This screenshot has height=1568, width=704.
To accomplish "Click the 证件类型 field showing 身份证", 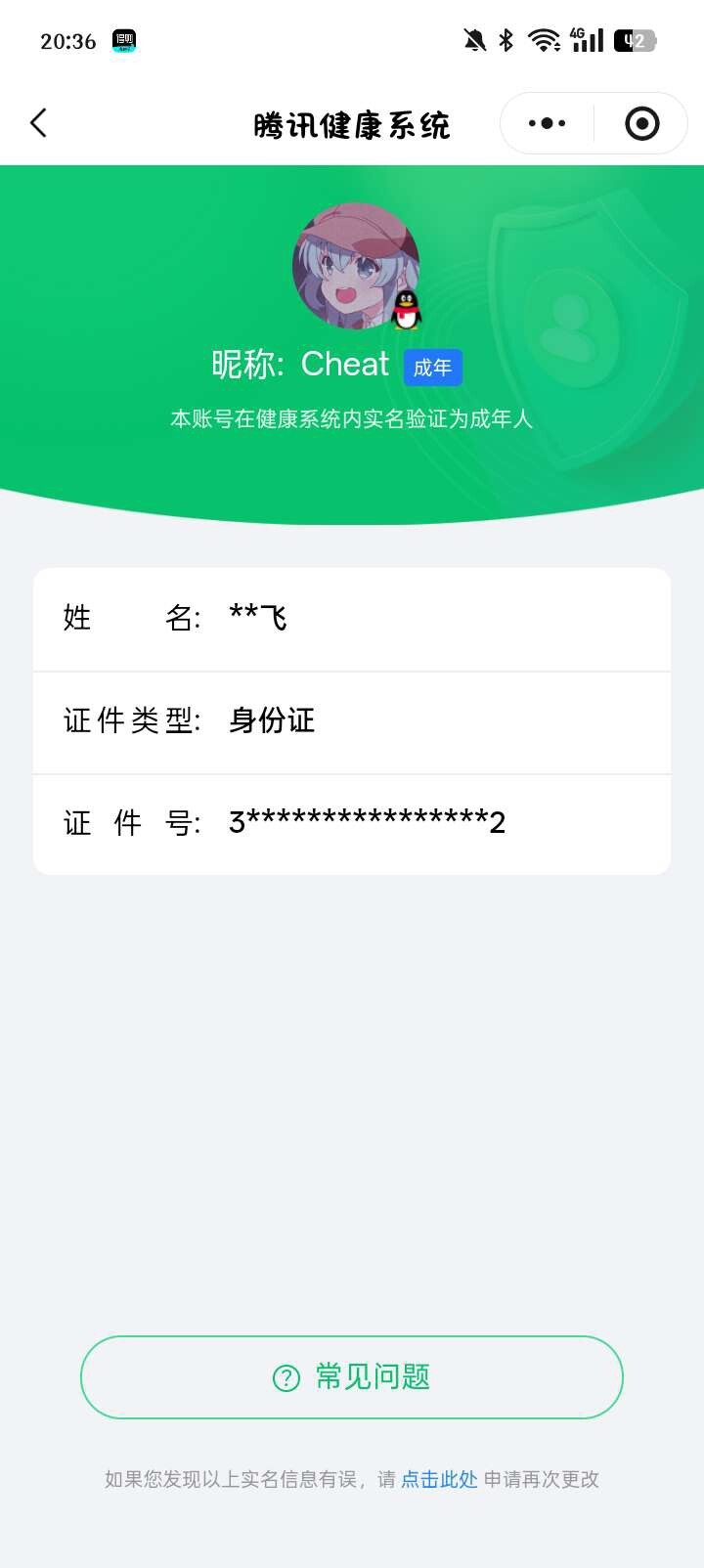I will tap(350, 721).
